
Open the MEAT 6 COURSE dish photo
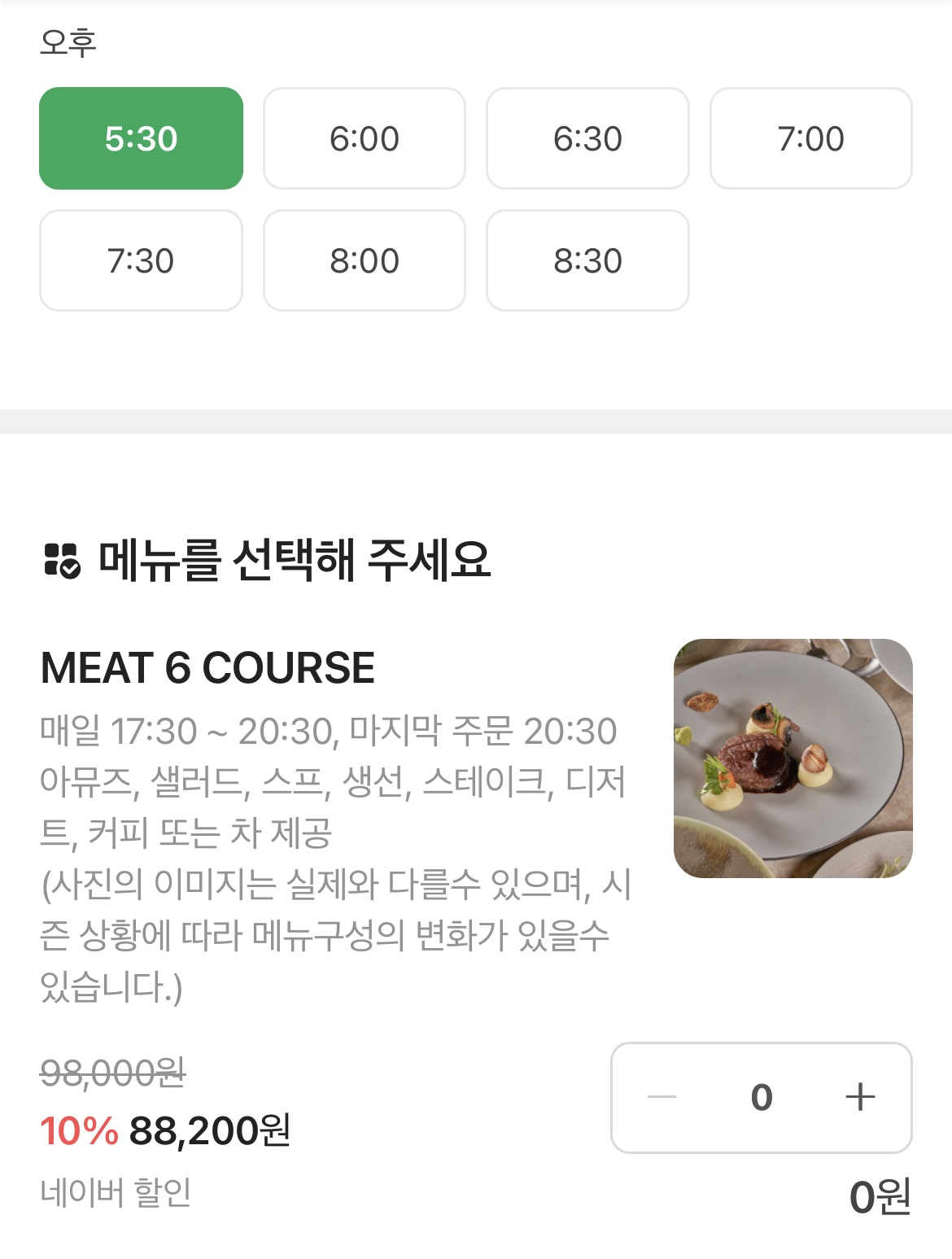[x=793, y=758]
